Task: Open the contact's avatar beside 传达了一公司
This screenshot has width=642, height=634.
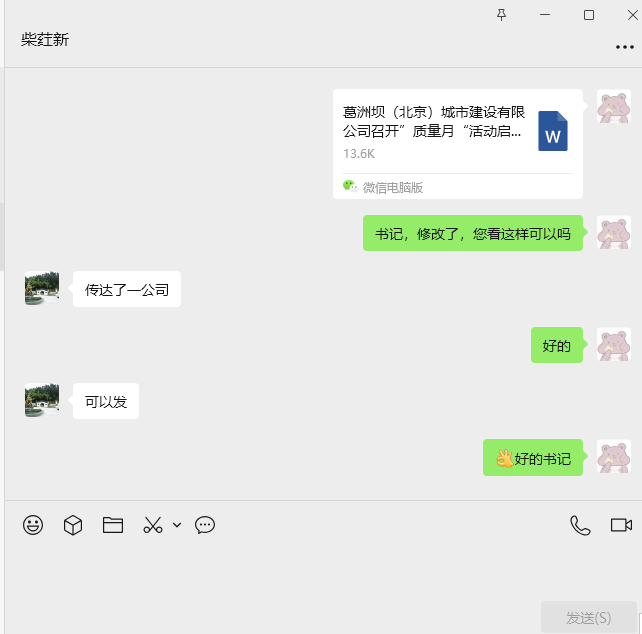Action: tap(42, 289)
